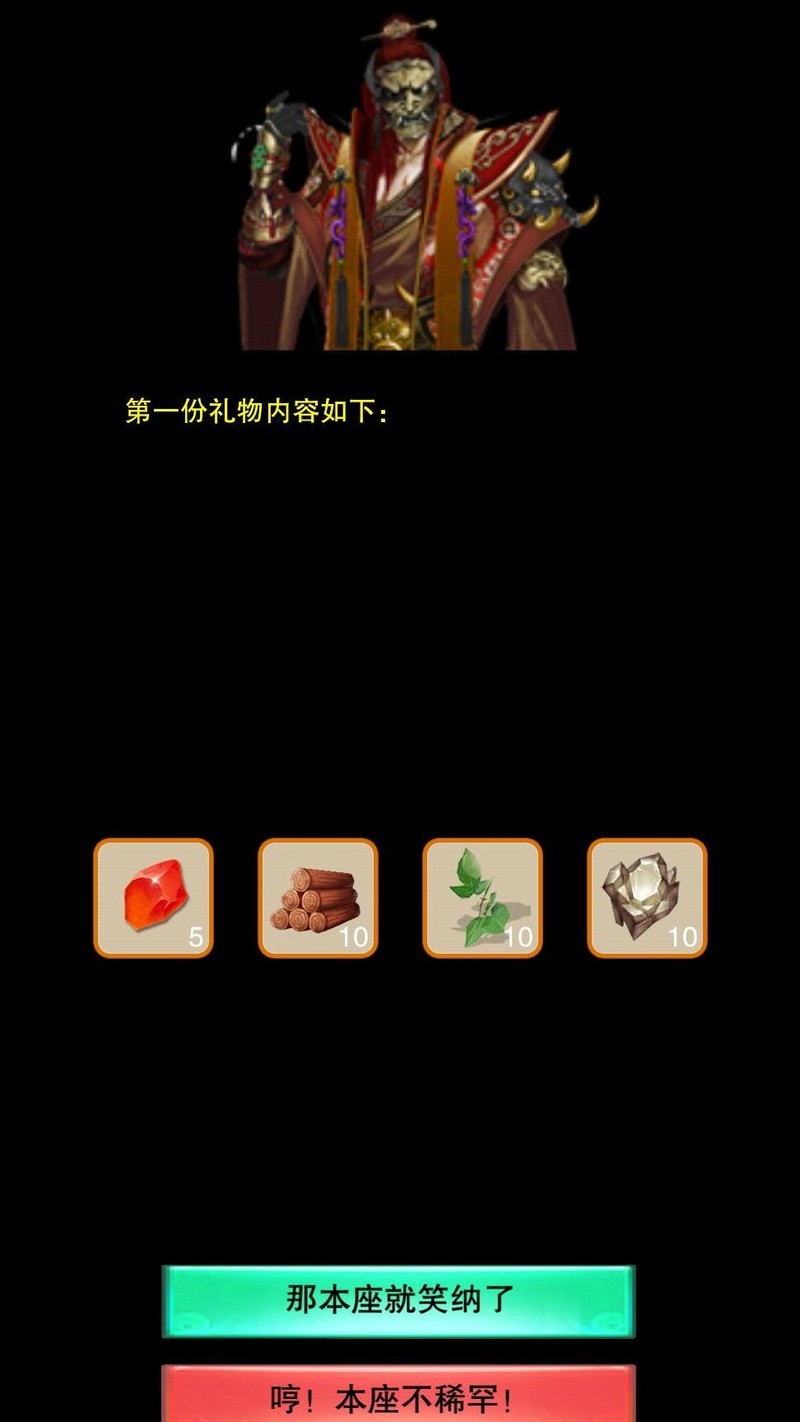
Task: Check the green herb reward item
Action: click(x=482, y=898)
